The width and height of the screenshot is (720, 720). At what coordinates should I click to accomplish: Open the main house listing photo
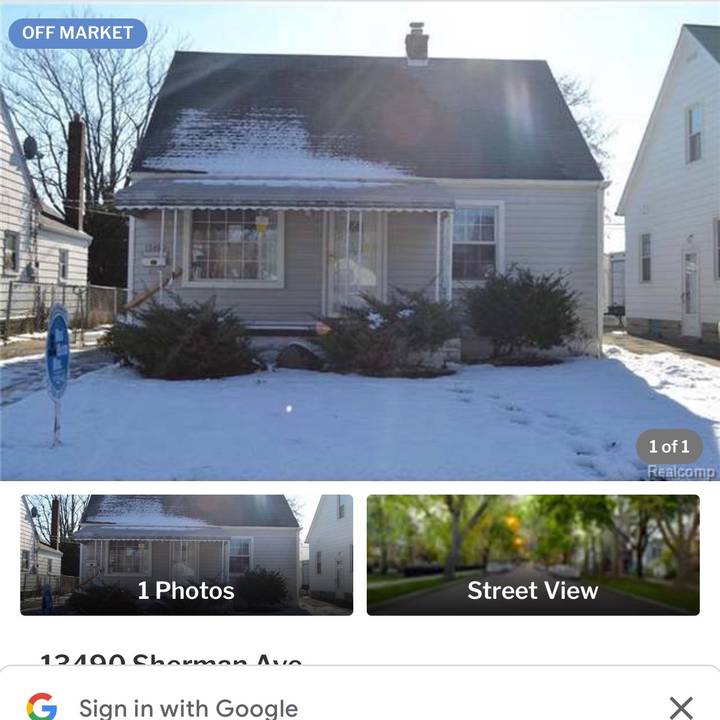360,240
